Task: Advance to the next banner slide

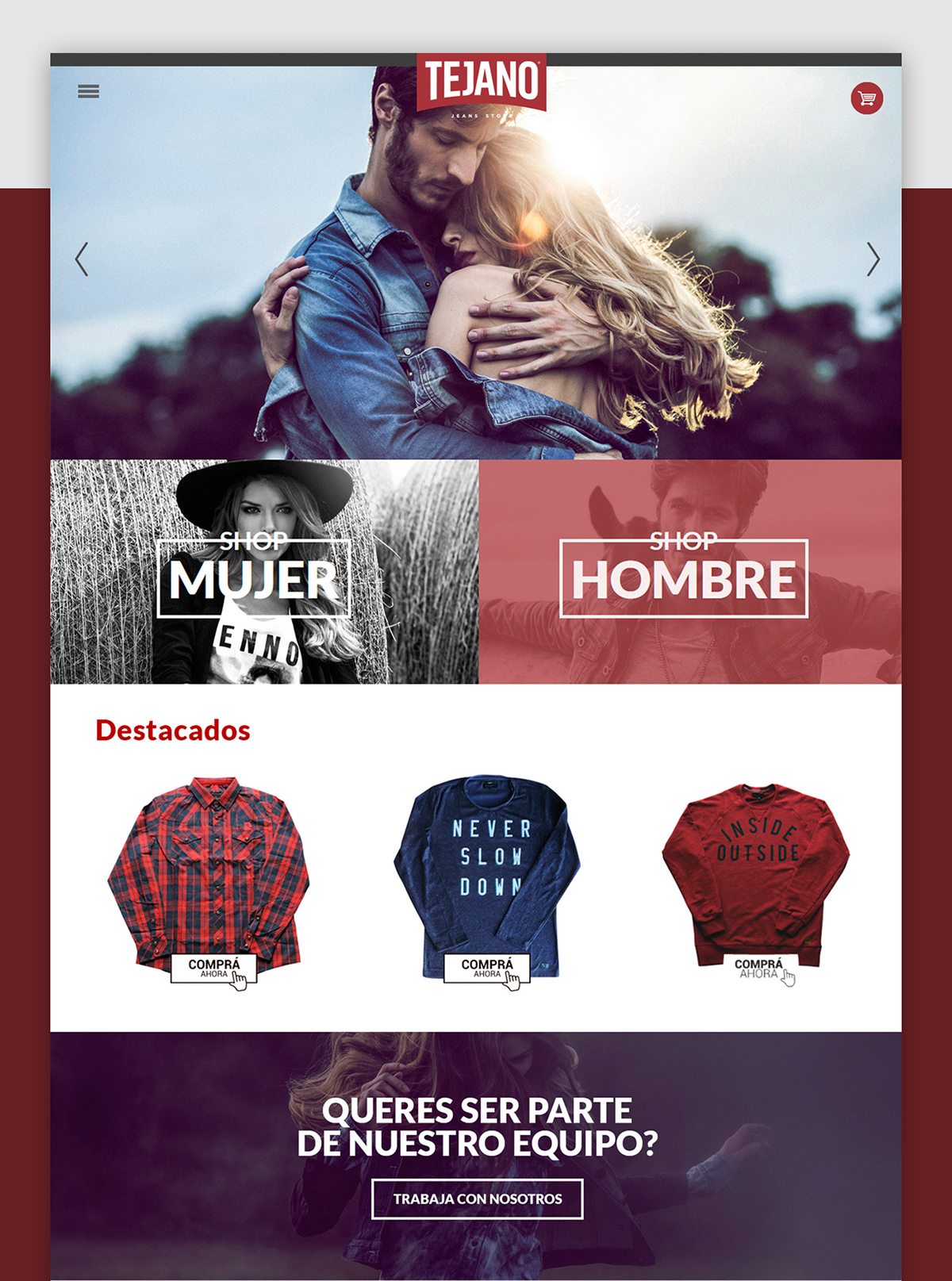Action: click(x=873, y=259)
